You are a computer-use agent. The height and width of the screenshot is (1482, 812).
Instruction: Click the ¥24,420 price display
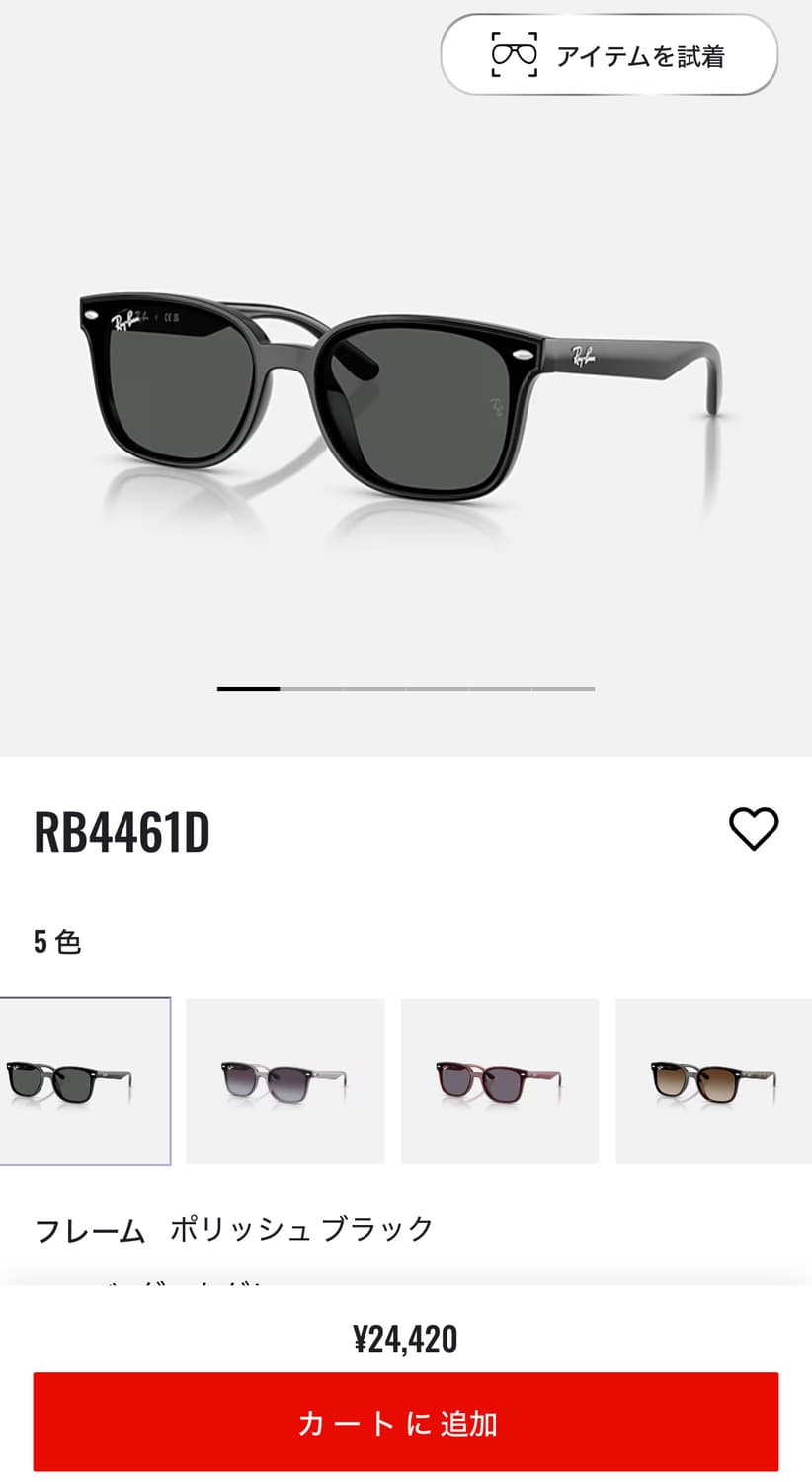pyautogui.click(x=406, y=1338)
